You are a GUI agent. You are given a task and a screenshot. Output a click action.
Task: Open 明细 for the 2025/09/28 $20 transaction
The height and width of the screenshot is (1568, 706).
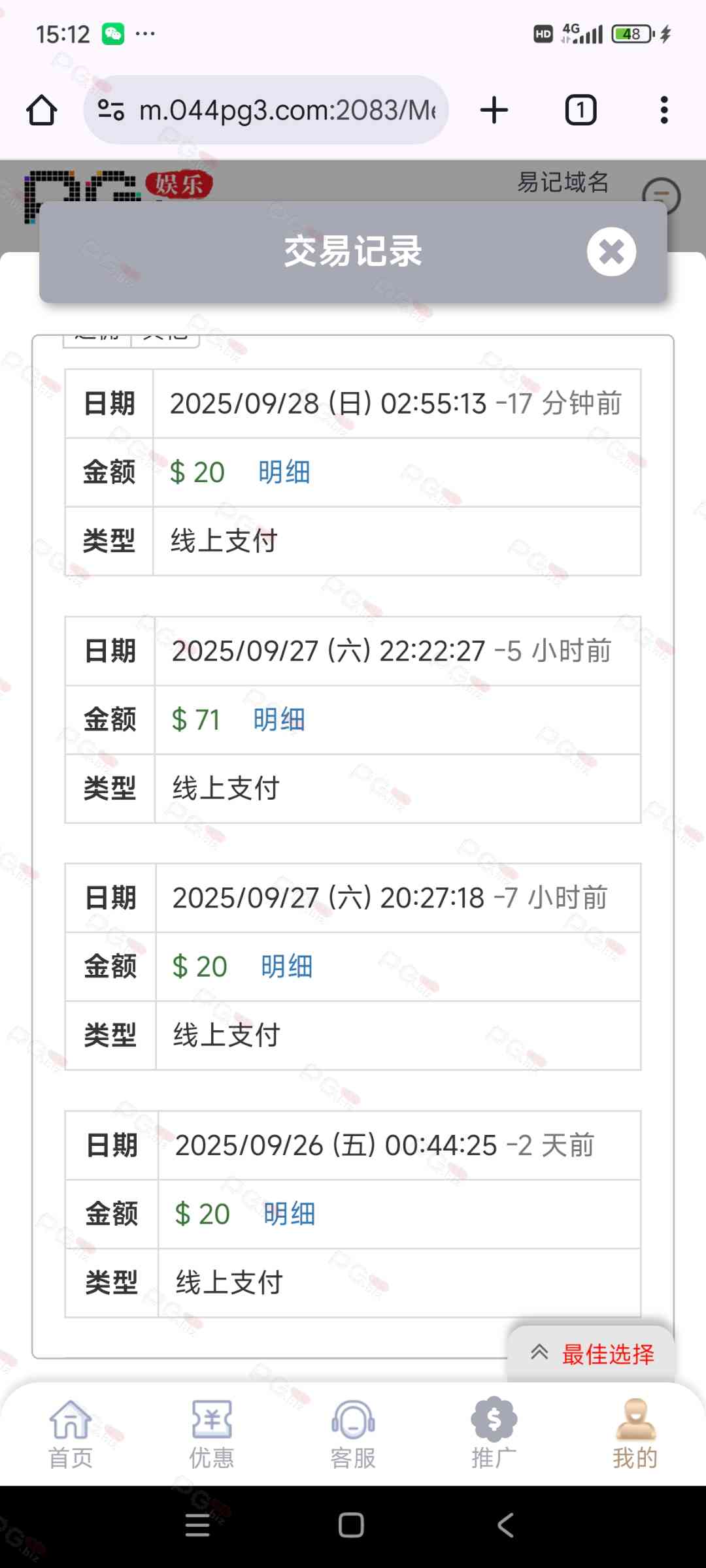tap(284, 472)
